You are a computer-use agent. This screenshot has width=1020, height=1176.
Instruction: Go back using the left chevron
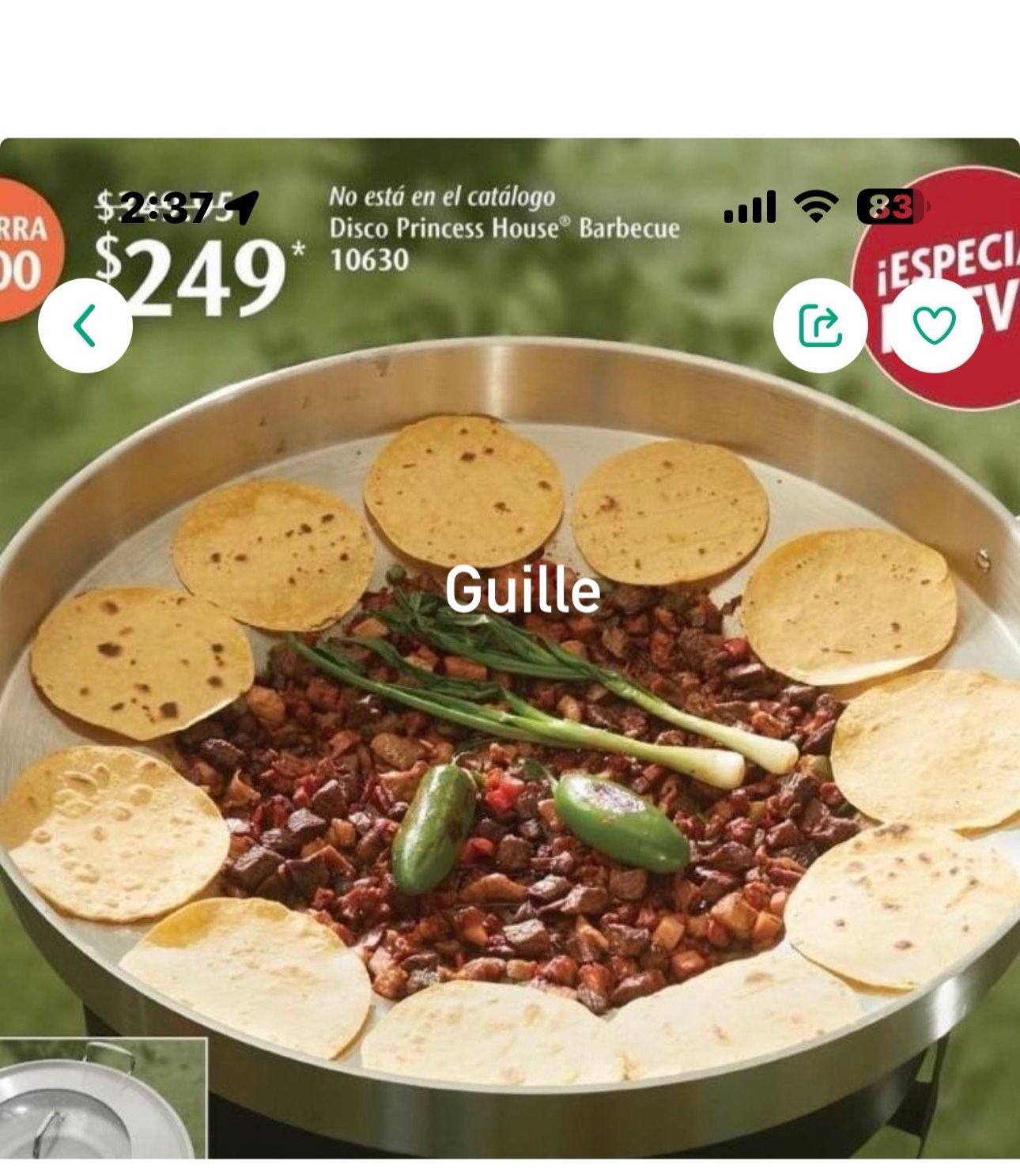tap(85, 325)
